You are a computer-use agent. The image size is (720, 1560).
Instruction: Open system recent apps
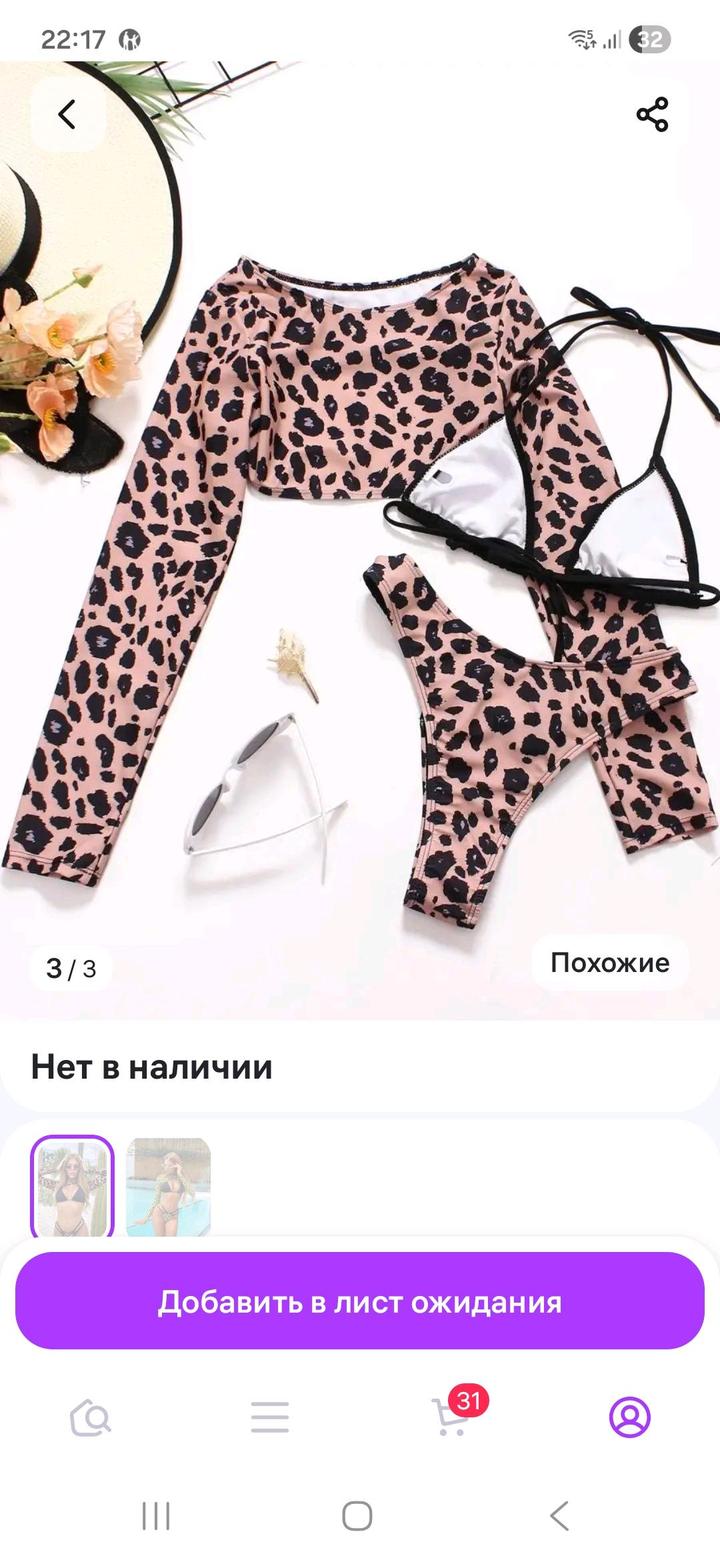(x=156, y=1516)
